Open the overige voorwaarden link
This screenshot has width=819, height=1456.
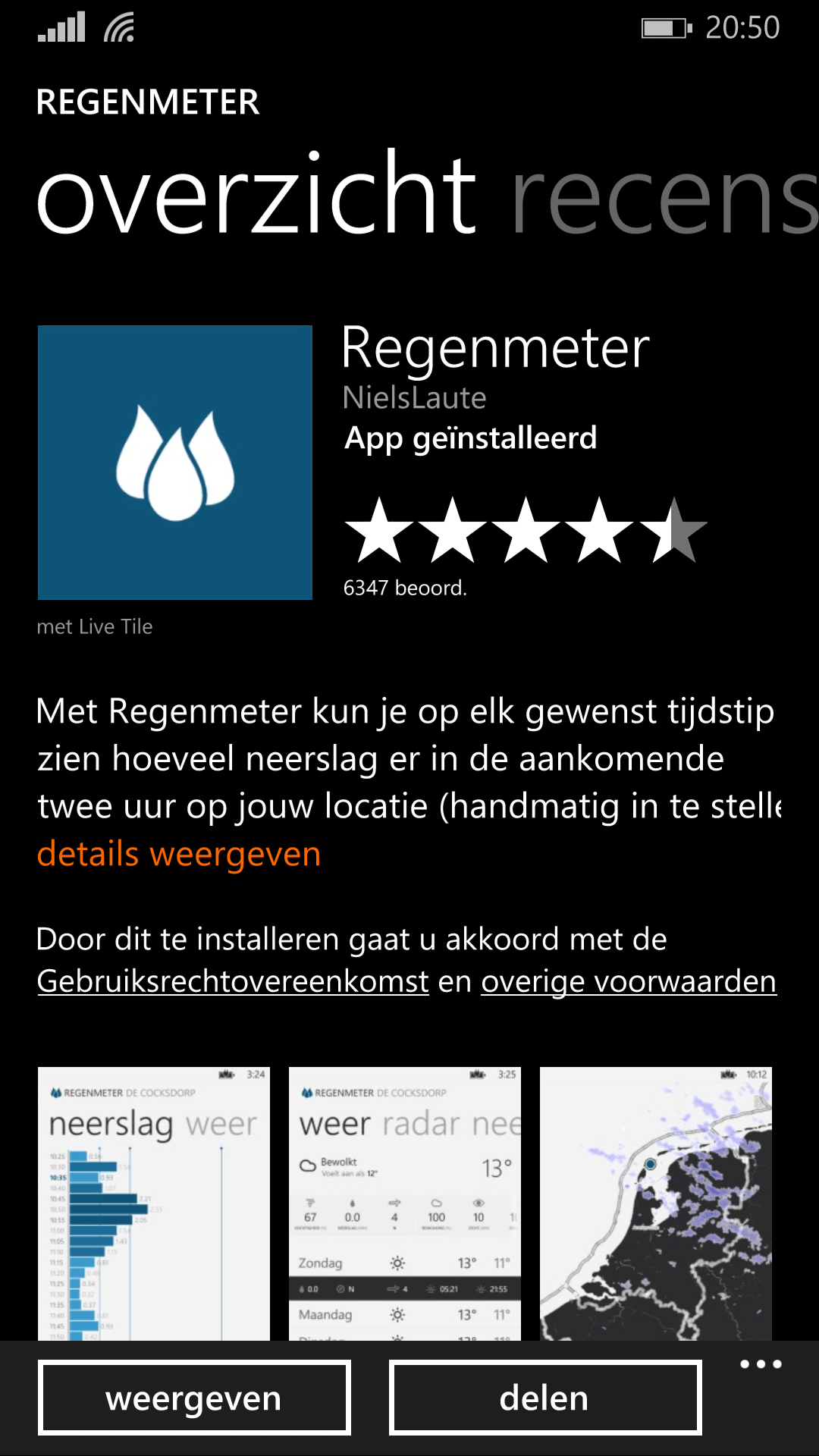(629, 981)
